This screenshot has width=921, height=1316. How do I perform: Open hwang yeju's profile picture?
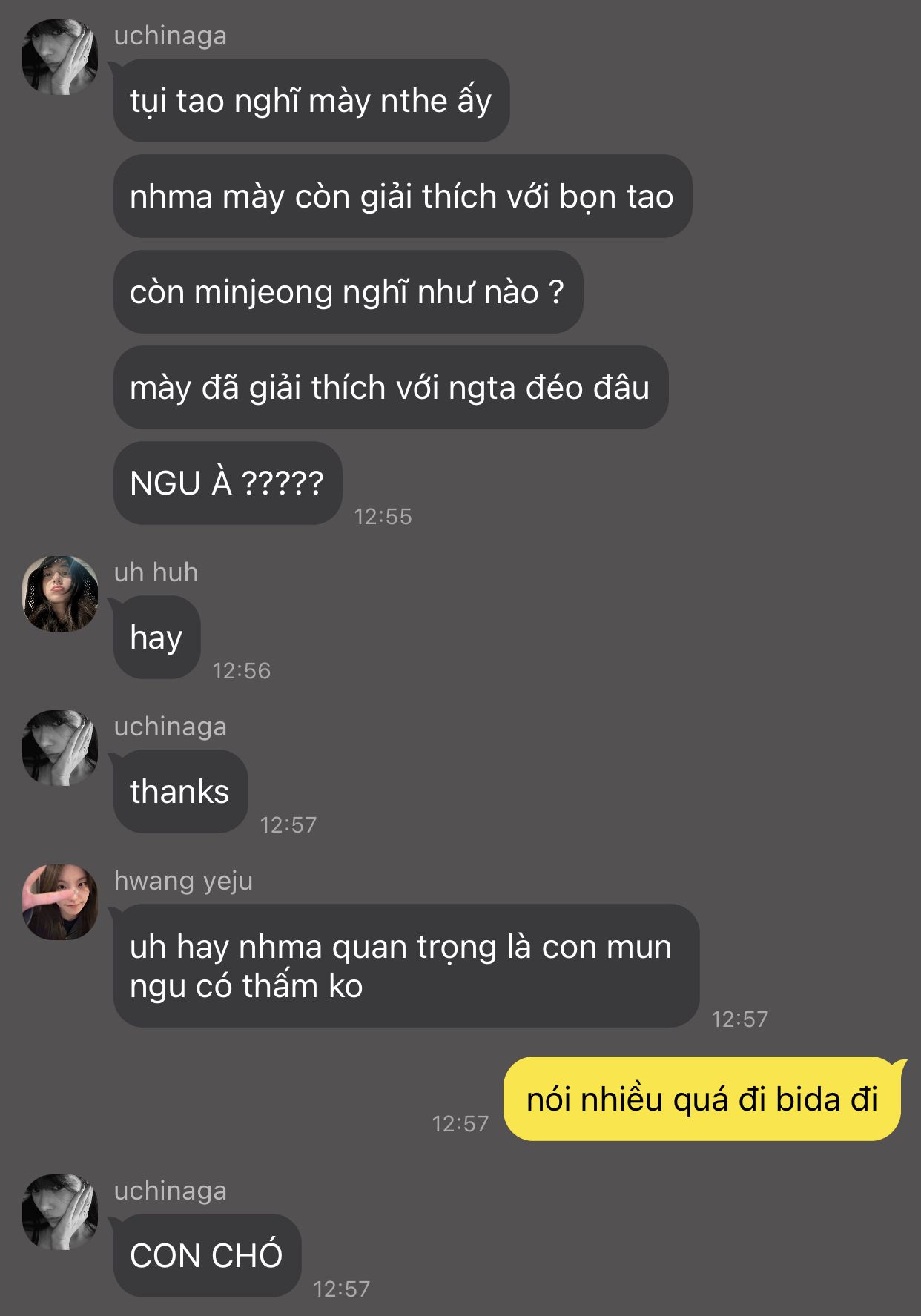[60, 902]
